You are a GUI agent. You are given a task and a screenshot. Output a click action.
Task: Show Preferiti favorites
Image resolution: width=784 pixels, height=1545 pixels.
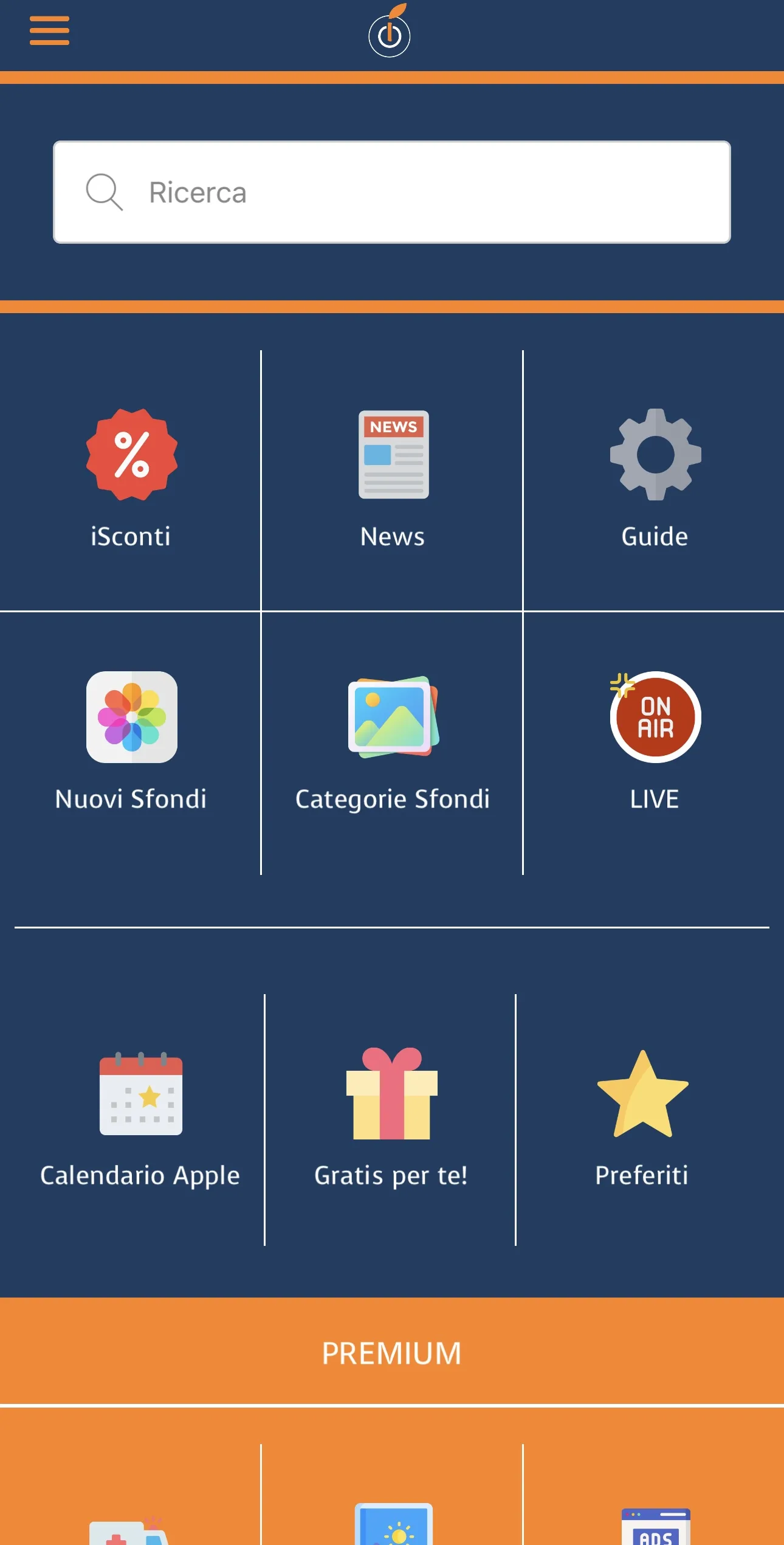pos(642,1120)
